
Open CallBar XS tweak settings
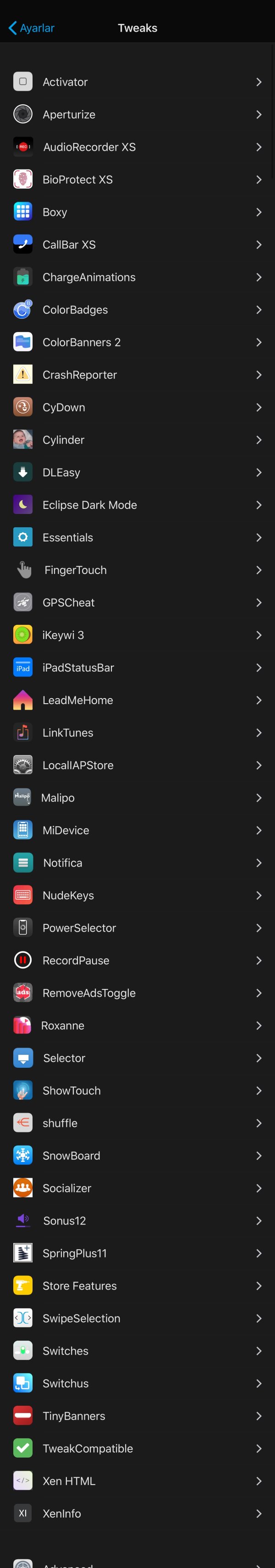click(x=137, y=245)
